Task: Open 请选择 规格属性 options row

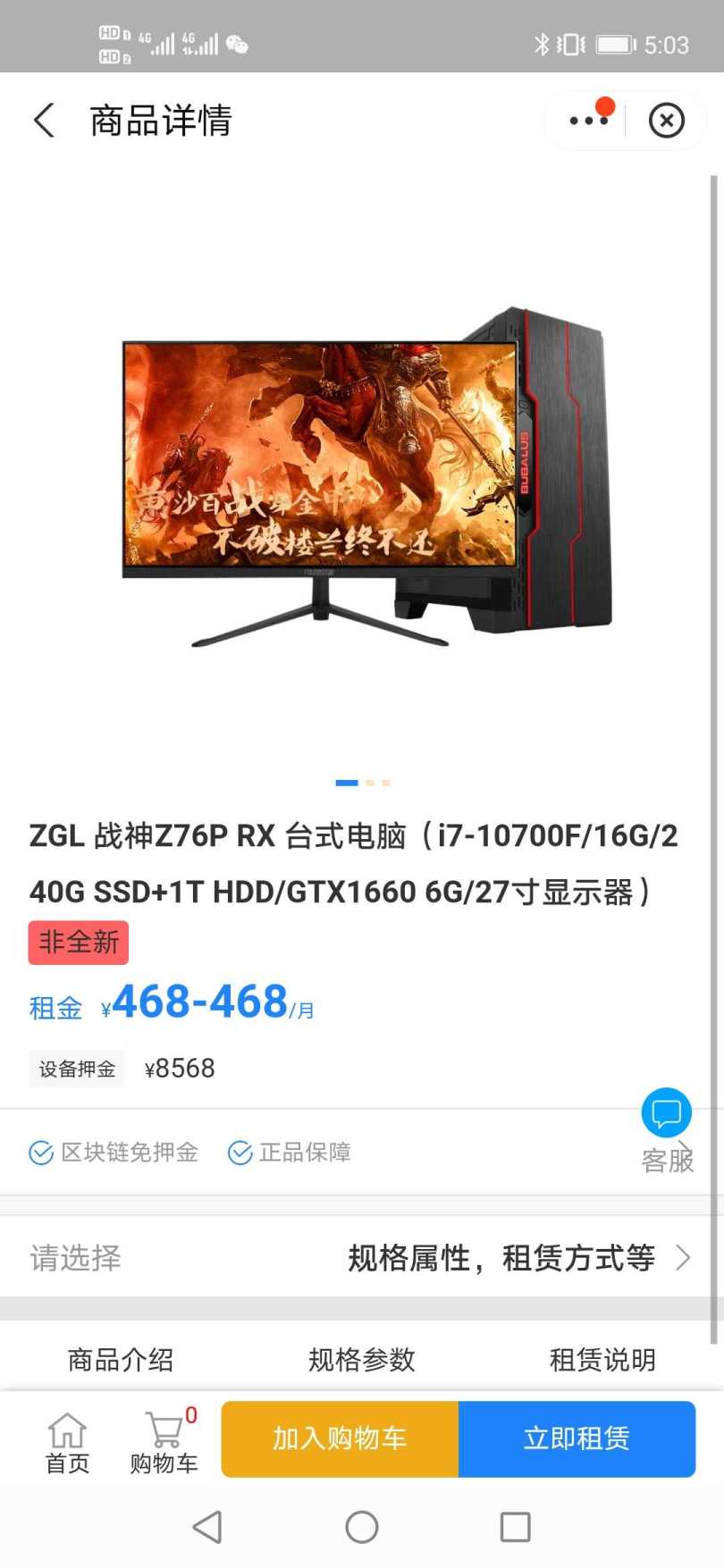Action: [362, 1257]
